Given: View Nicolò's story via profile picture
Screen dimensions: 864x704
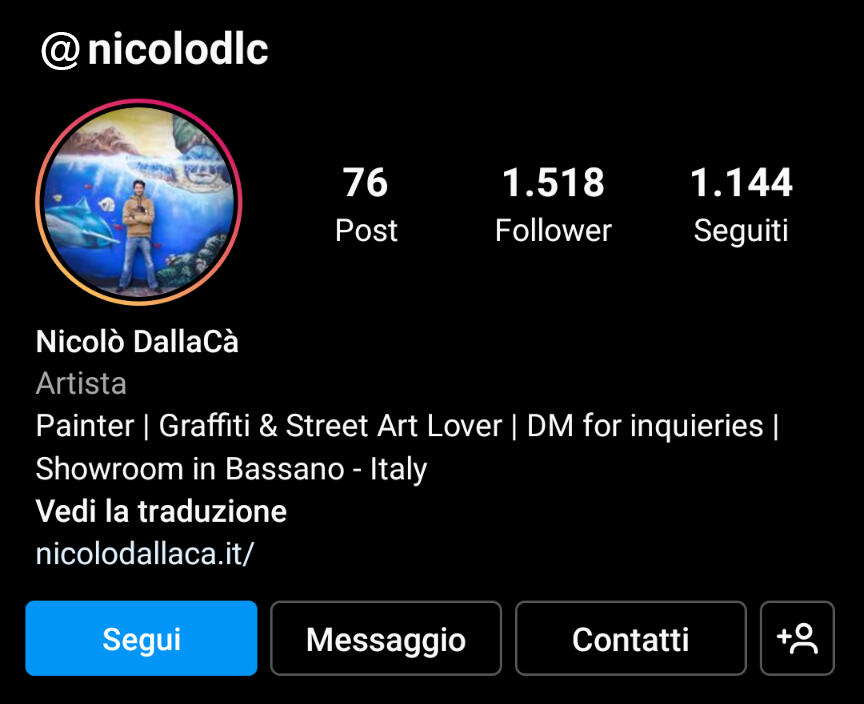Looking at the screenshot, I should 139,202.
